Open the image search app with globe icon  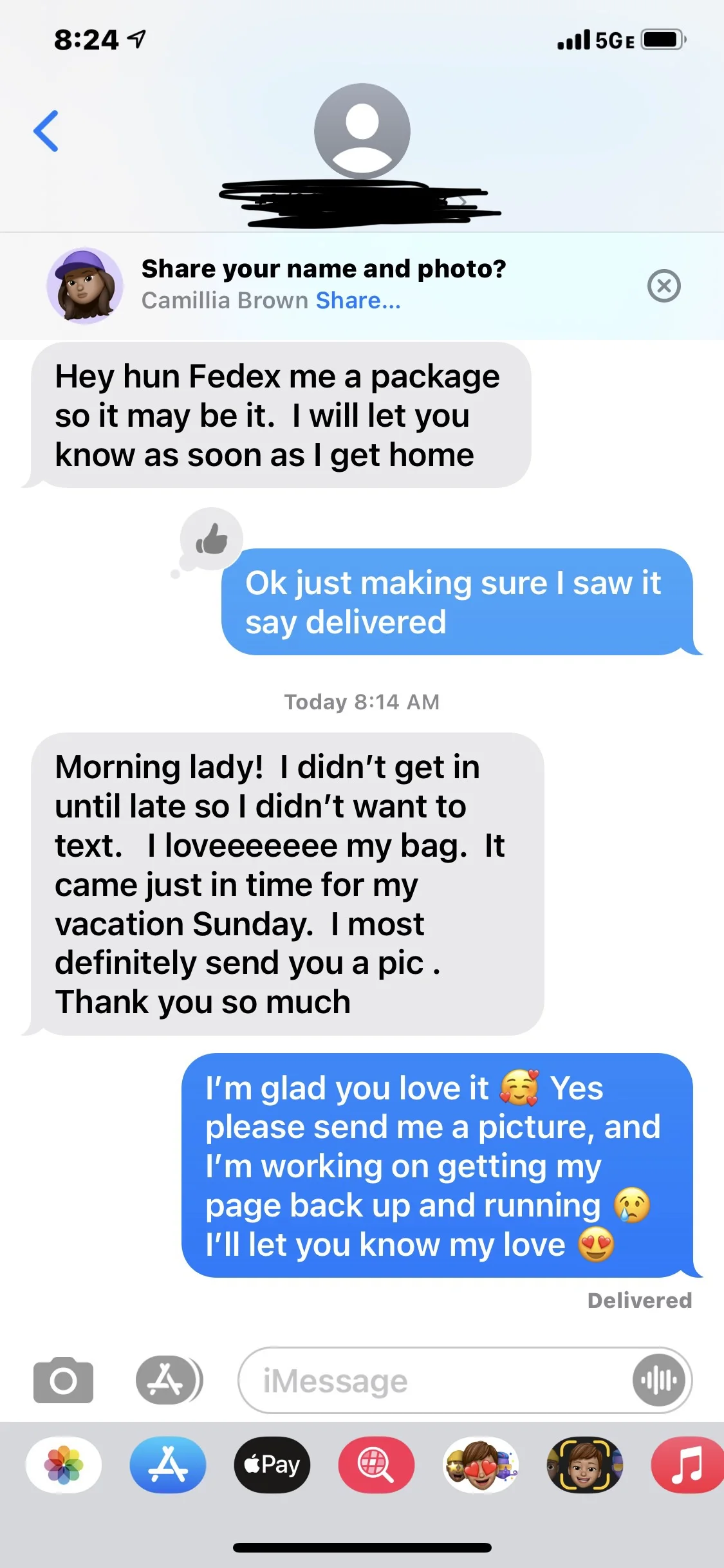pos(376,1464)
